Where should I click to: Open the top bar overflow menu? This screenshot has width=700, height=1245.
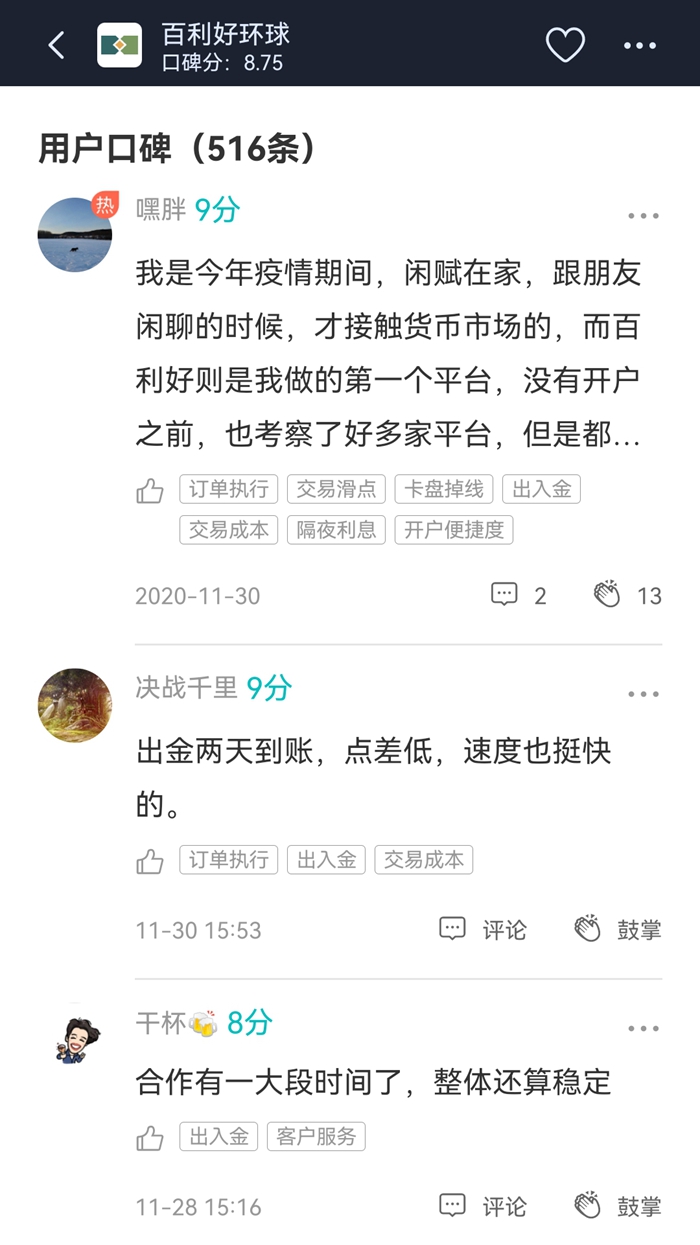[640, 45]
